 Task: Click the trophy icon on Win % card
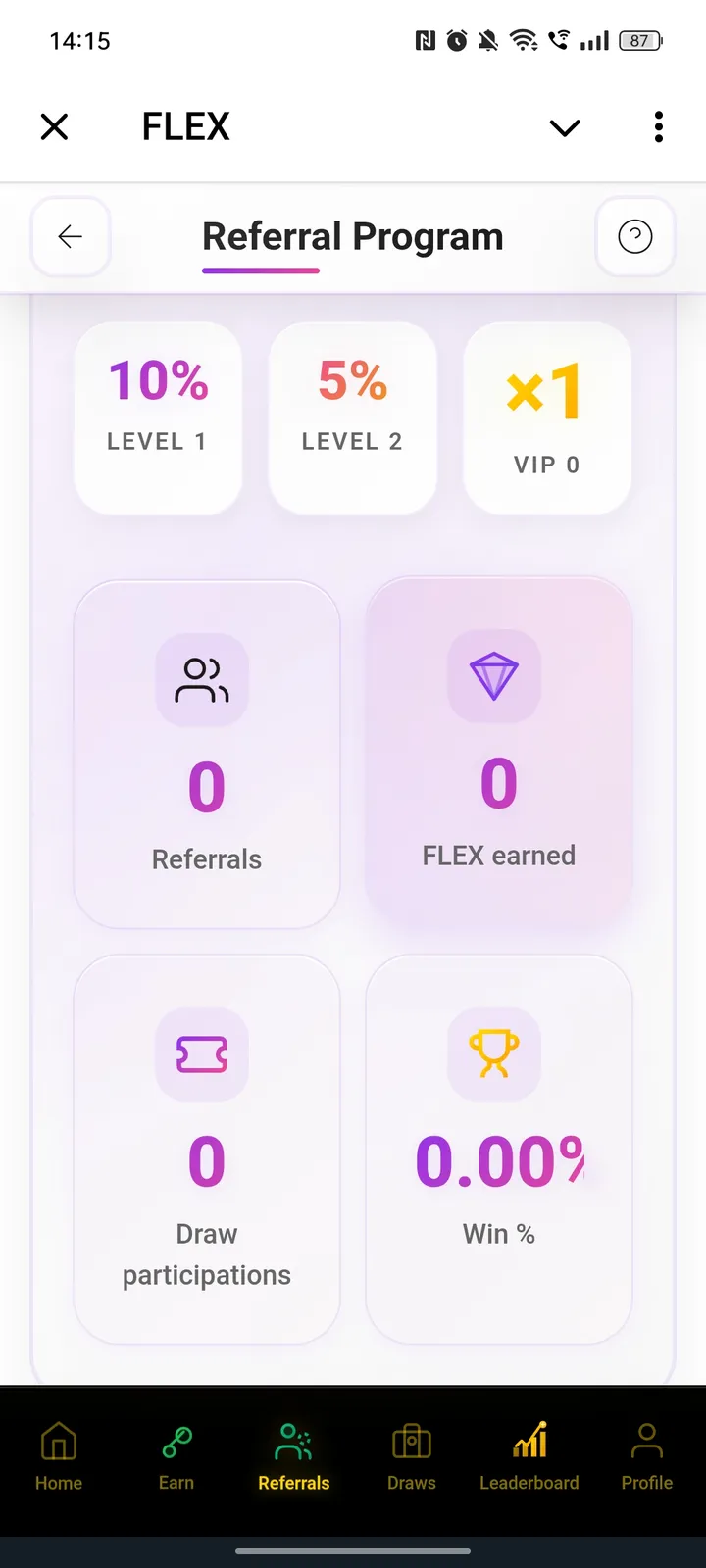[495, 1053]
